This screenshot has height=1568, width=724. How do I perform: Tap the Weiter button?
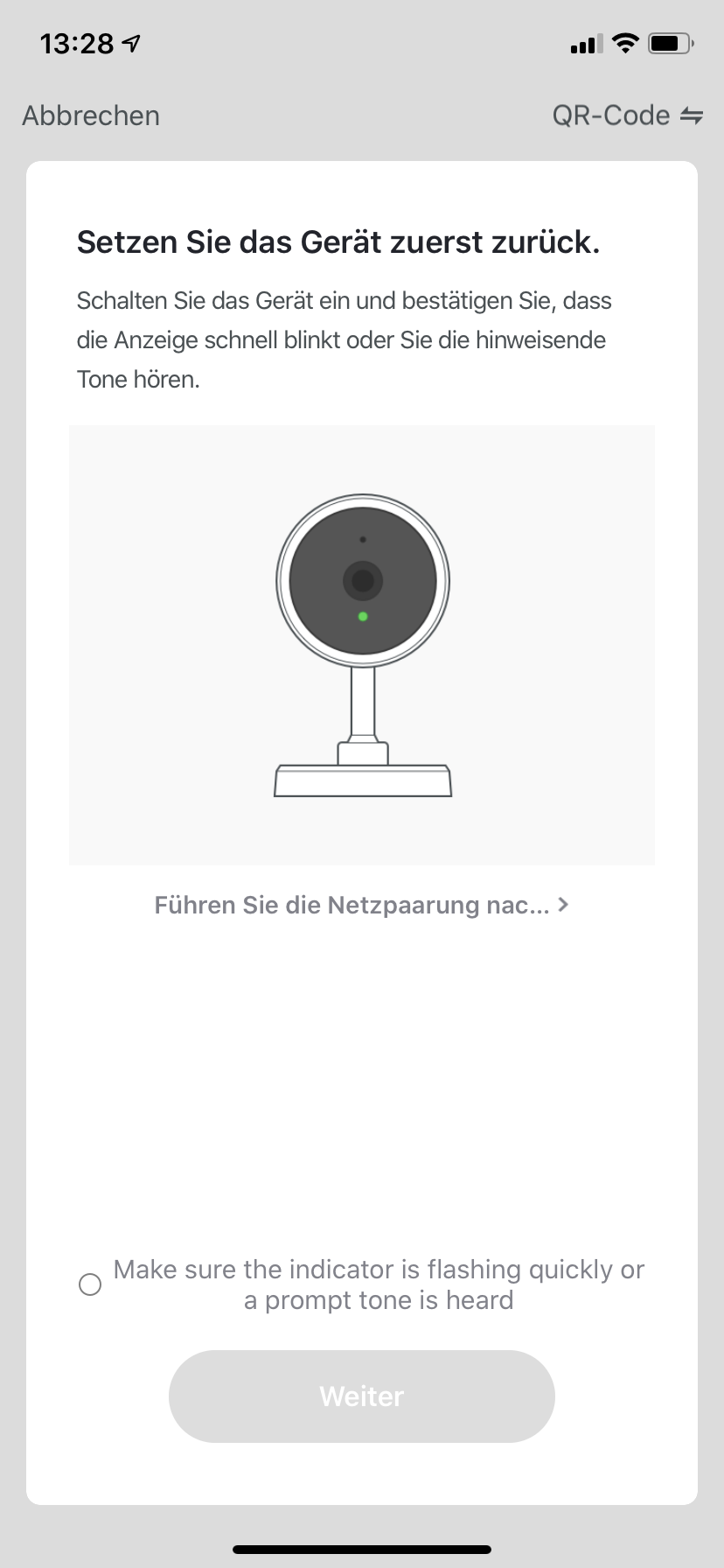click(361, 1396)
